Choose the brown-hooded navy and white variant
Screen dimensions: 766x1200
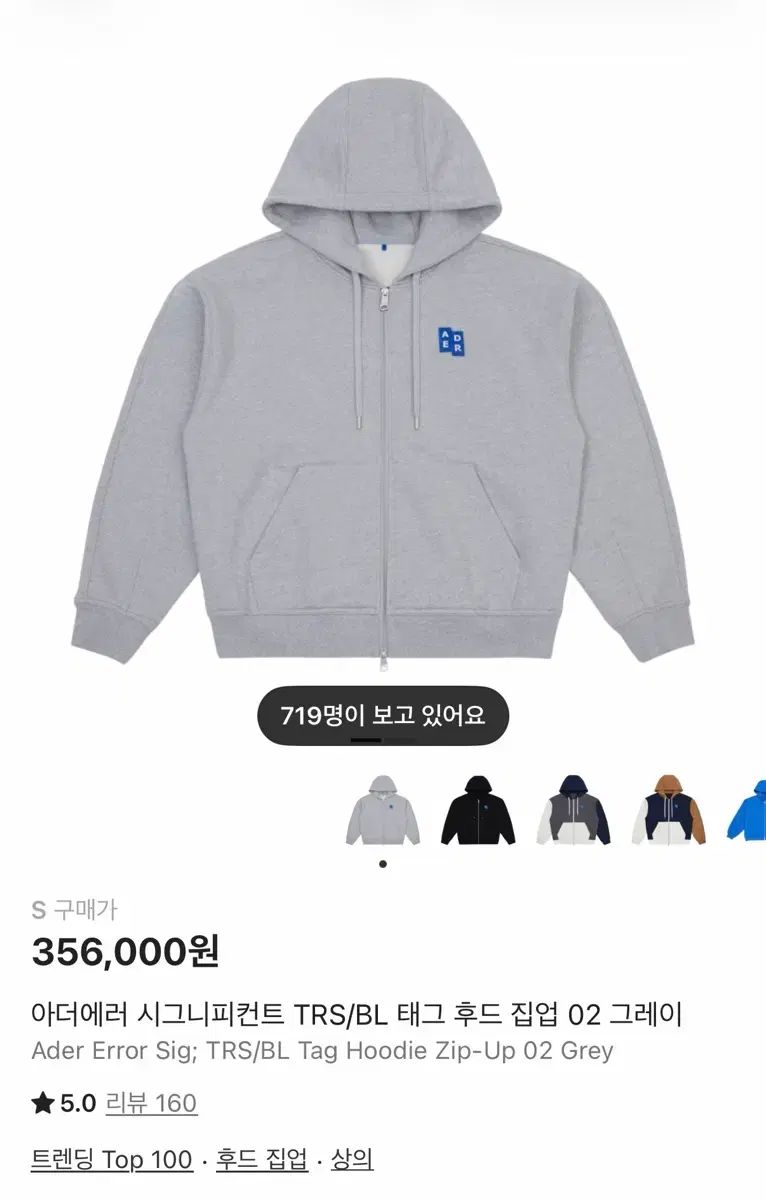668,810
